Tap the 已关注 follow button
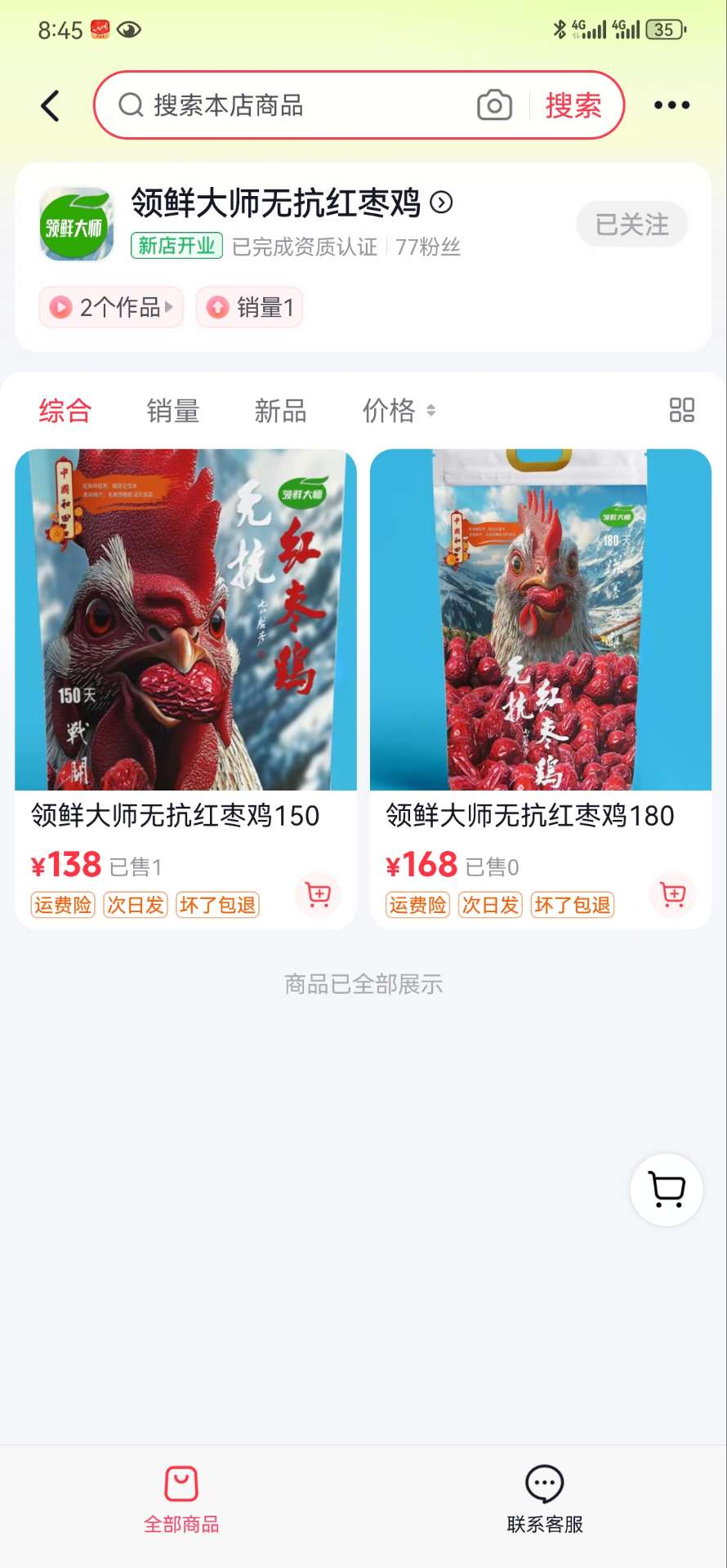The width and height of the screenshot is (727, 1568). click(631, 225)
